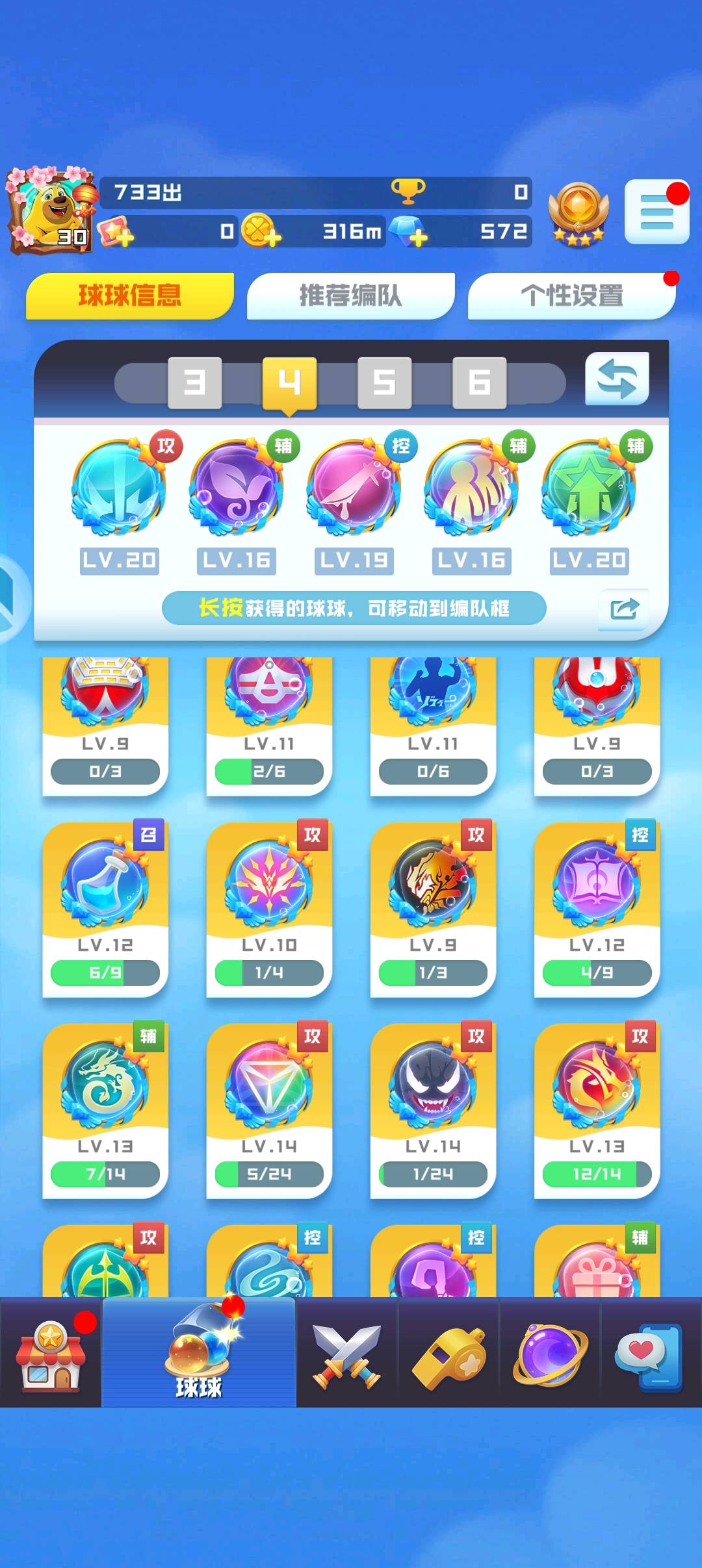Choose team slot 6

click(x=479, y=383)
